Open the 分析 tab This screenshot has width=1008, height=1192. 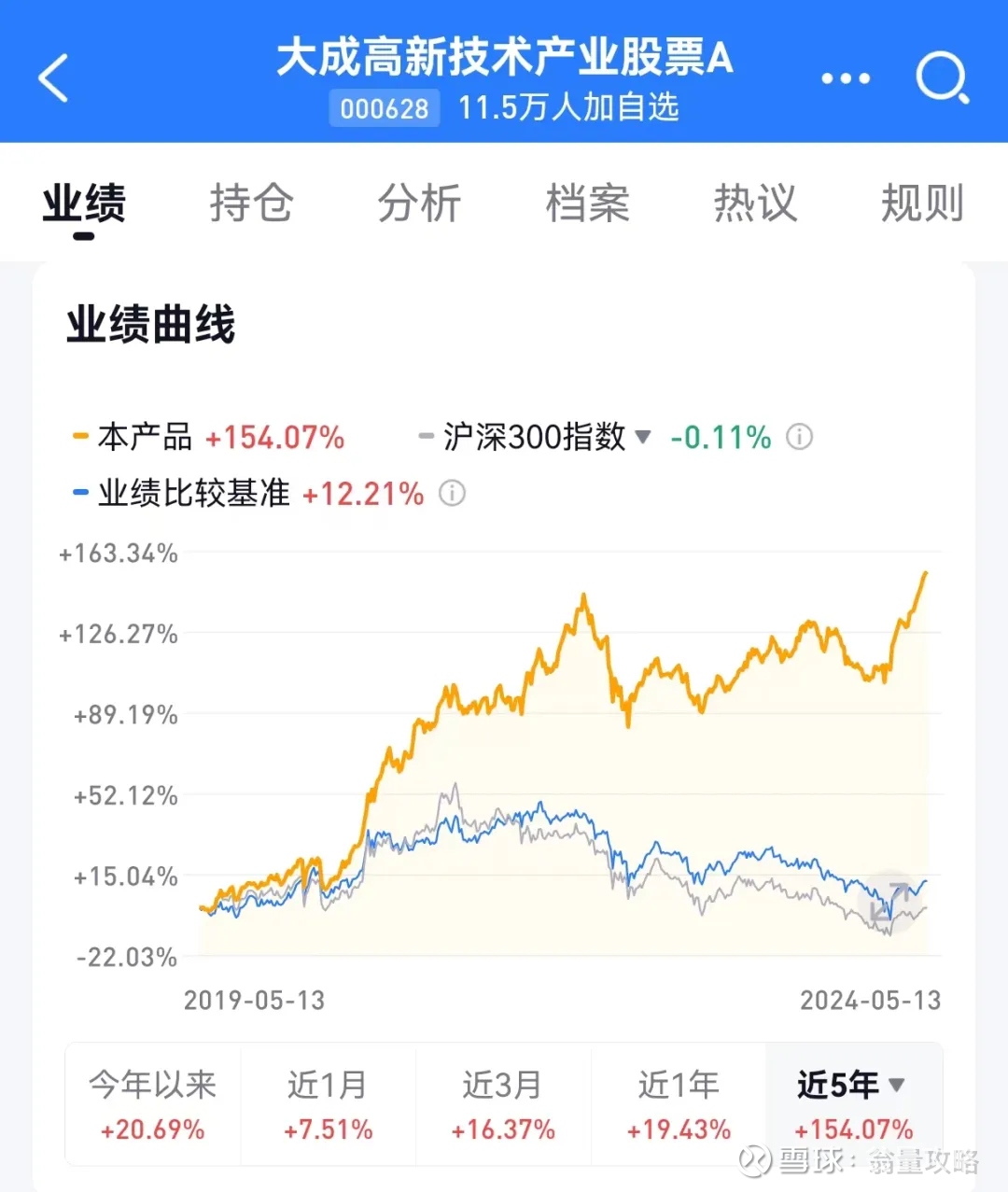click(x=420, y=203)
